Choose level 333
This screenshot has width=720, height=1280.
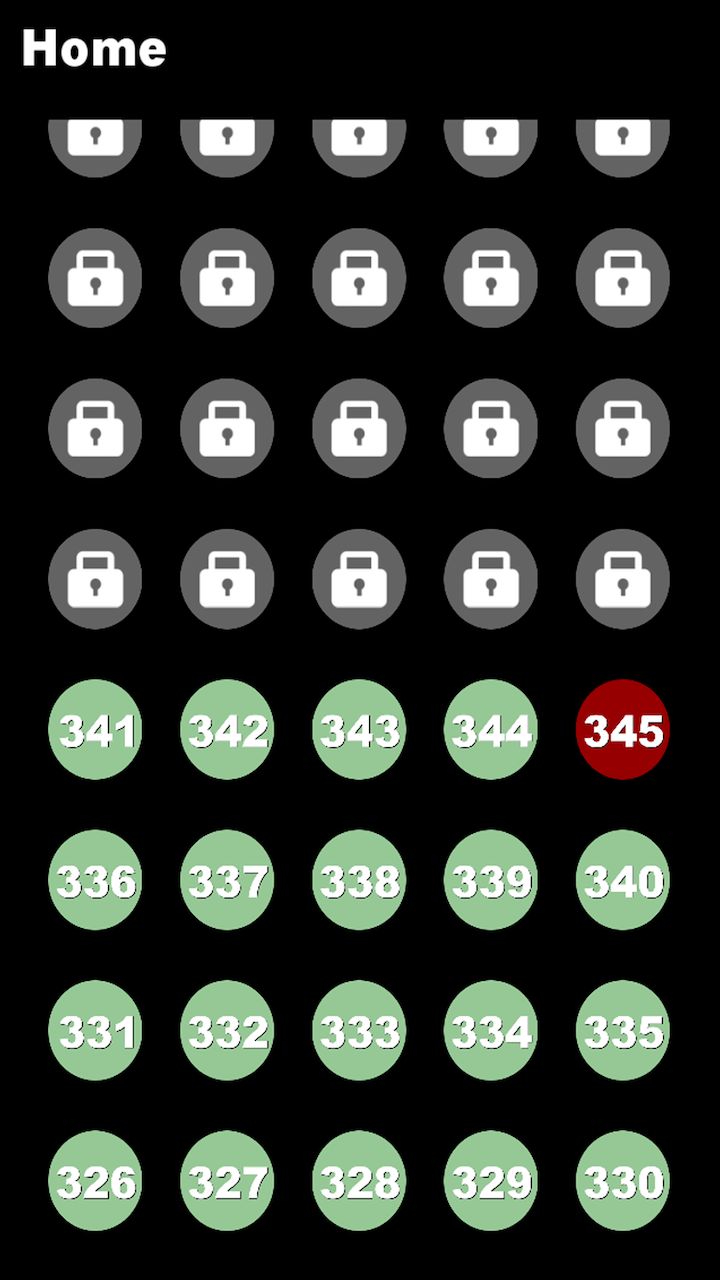coord(359,1030)
